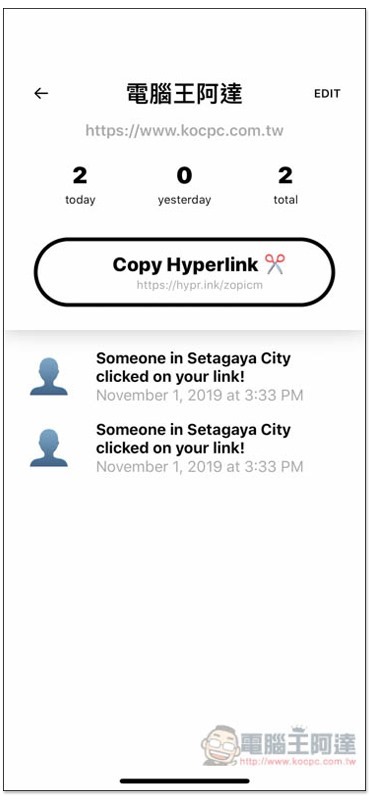Go back using the arrow icon
Image resolution: width=369 pixels, height=800 pixels.
tap(41, 93)
